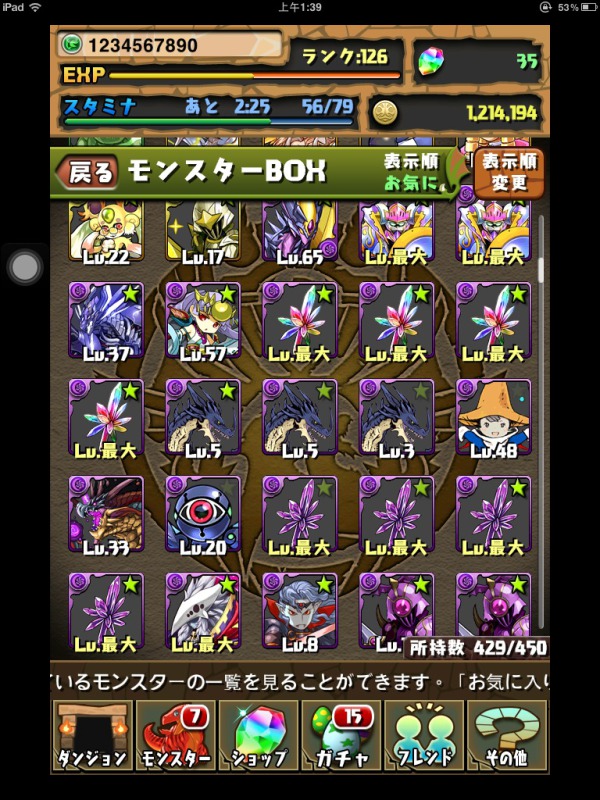Screen dimensions: 600x800
Task: Select the Lv.17 golden knight monster
Action: pyautogui.click(x=203, y=232)
